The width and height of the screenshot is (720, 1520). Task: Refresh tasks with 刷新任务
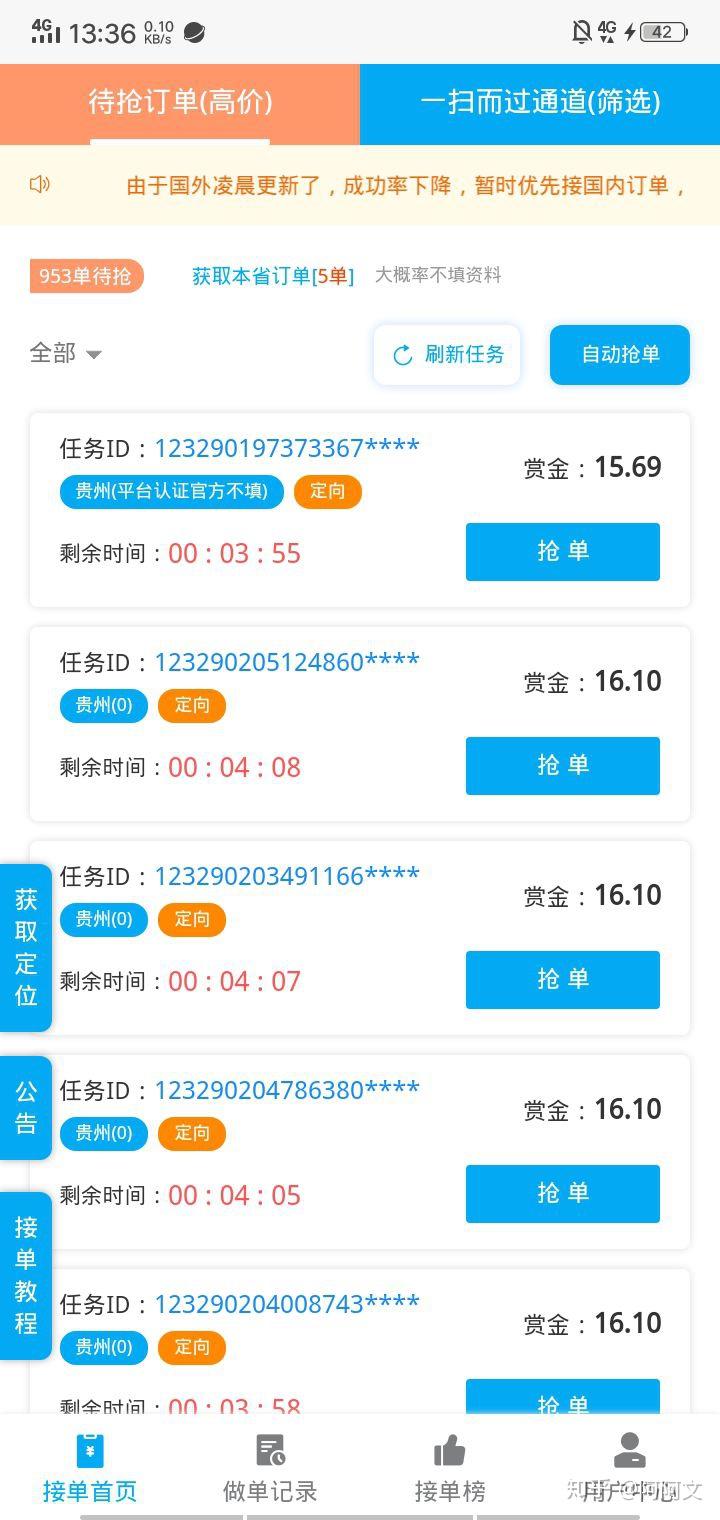point(447,354)
